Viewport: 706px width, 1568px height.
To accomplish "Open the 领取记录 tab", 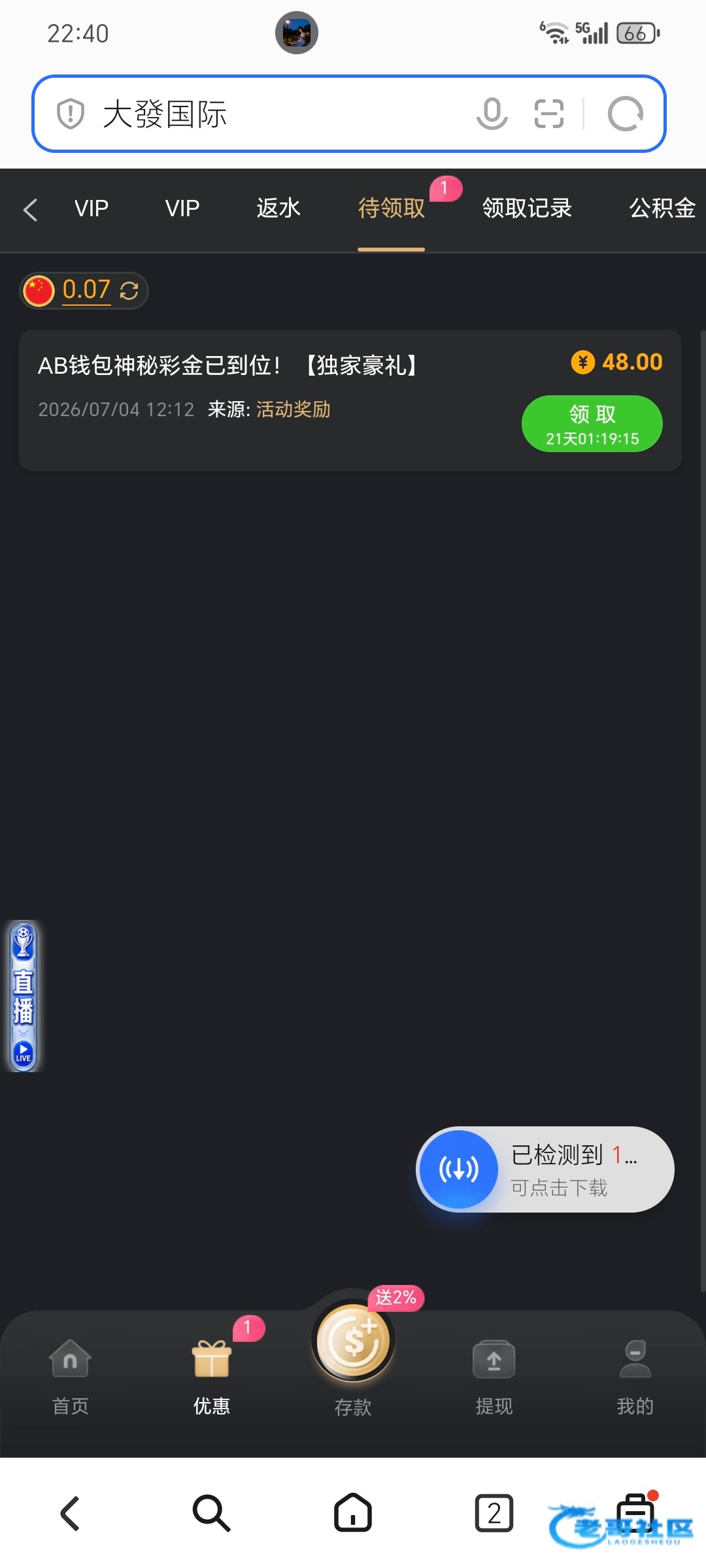I will tap(527, 208).
